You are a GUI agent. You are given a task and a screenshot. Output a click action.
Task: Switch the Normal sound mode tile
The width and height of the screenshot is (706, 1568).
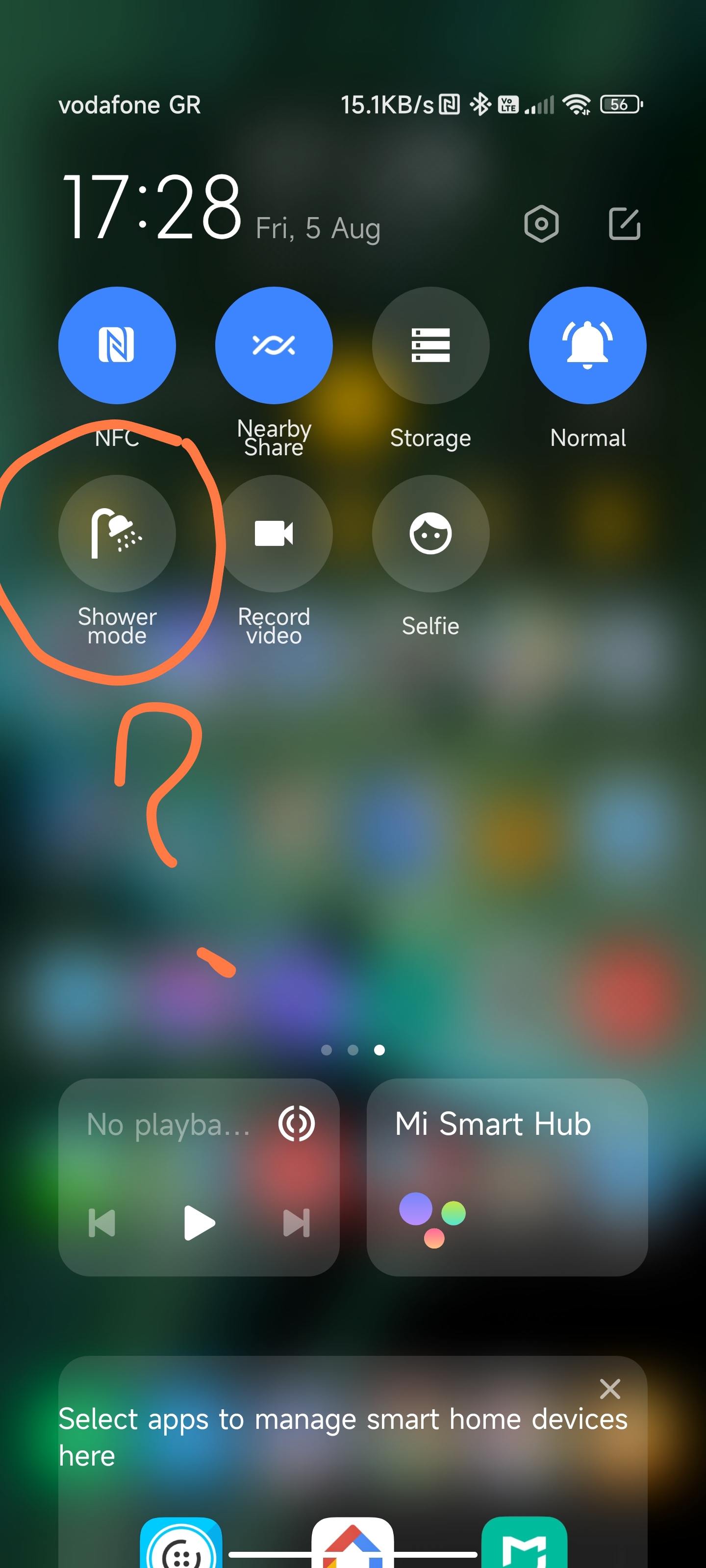pyautogui.click(x=587, y=345)
